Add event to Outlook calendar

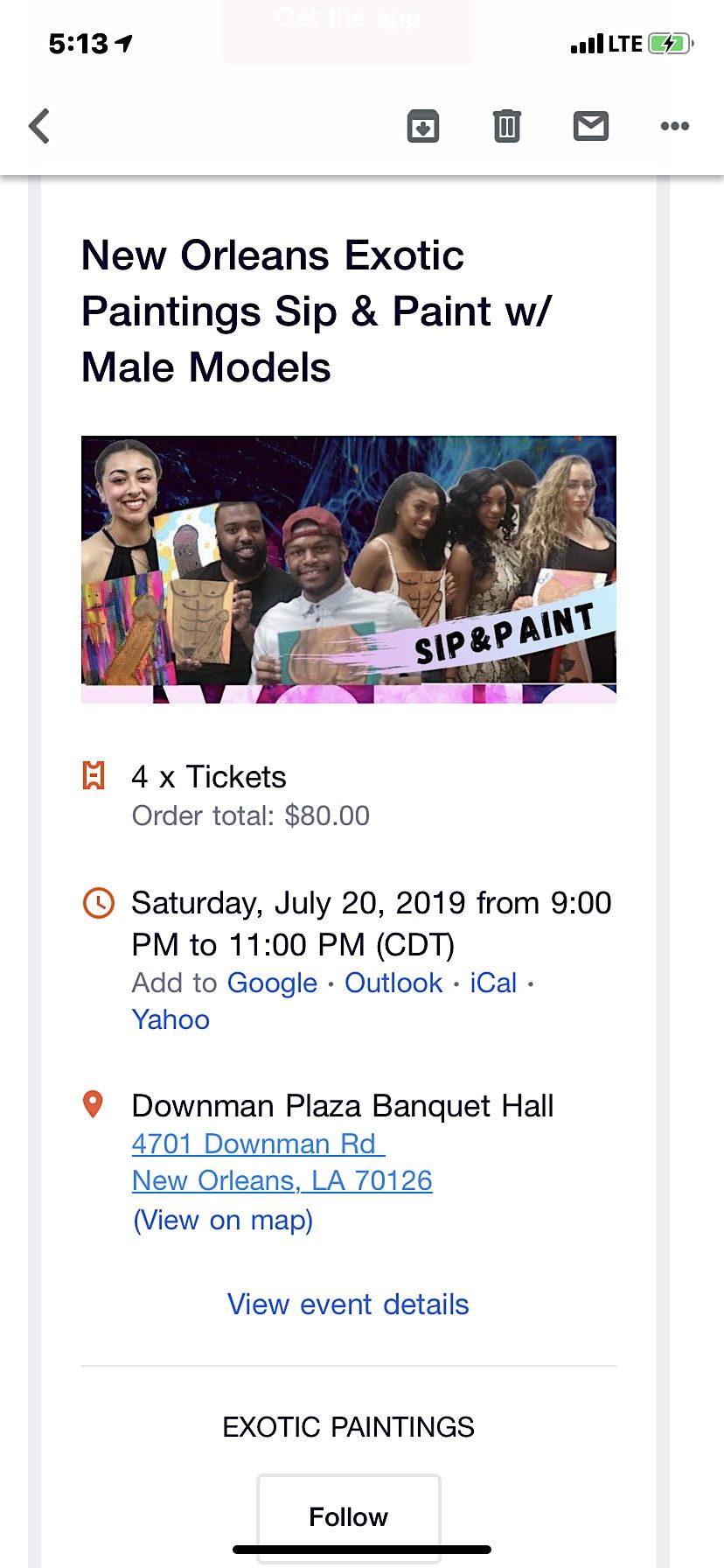click(x=393, y=983)
